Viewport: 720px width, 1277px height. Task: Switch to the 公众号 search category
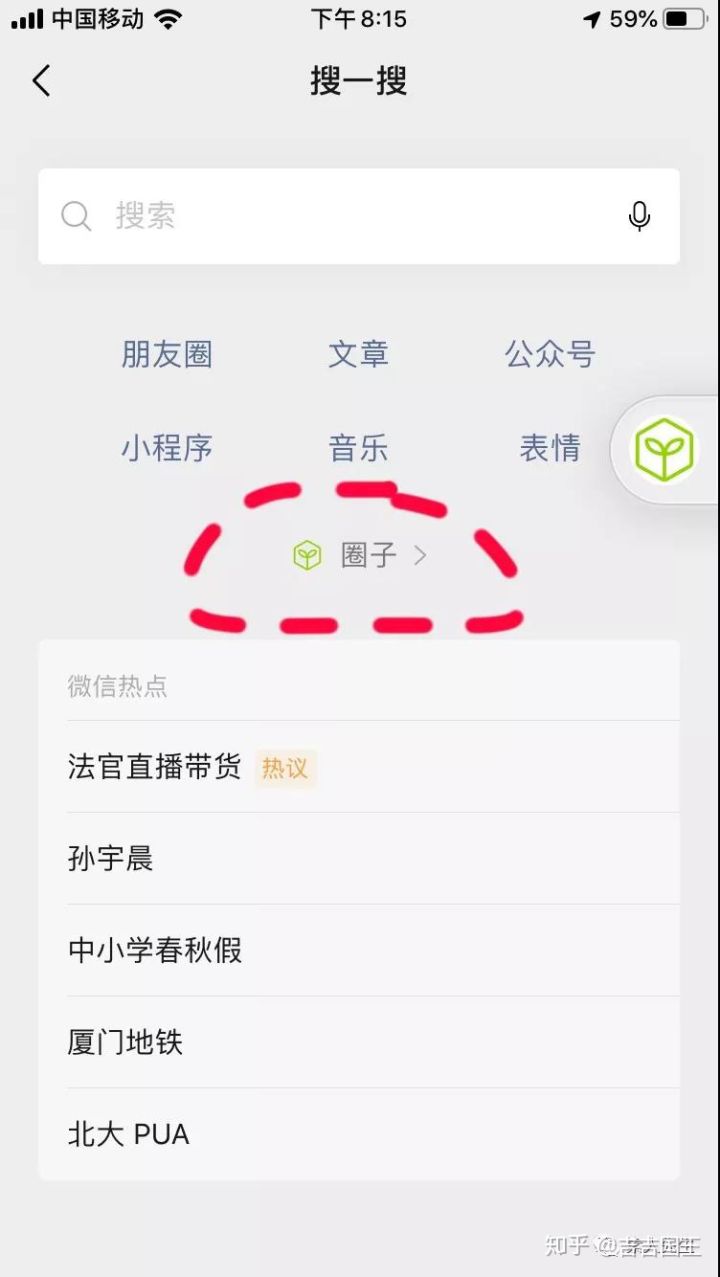(550, 353)
